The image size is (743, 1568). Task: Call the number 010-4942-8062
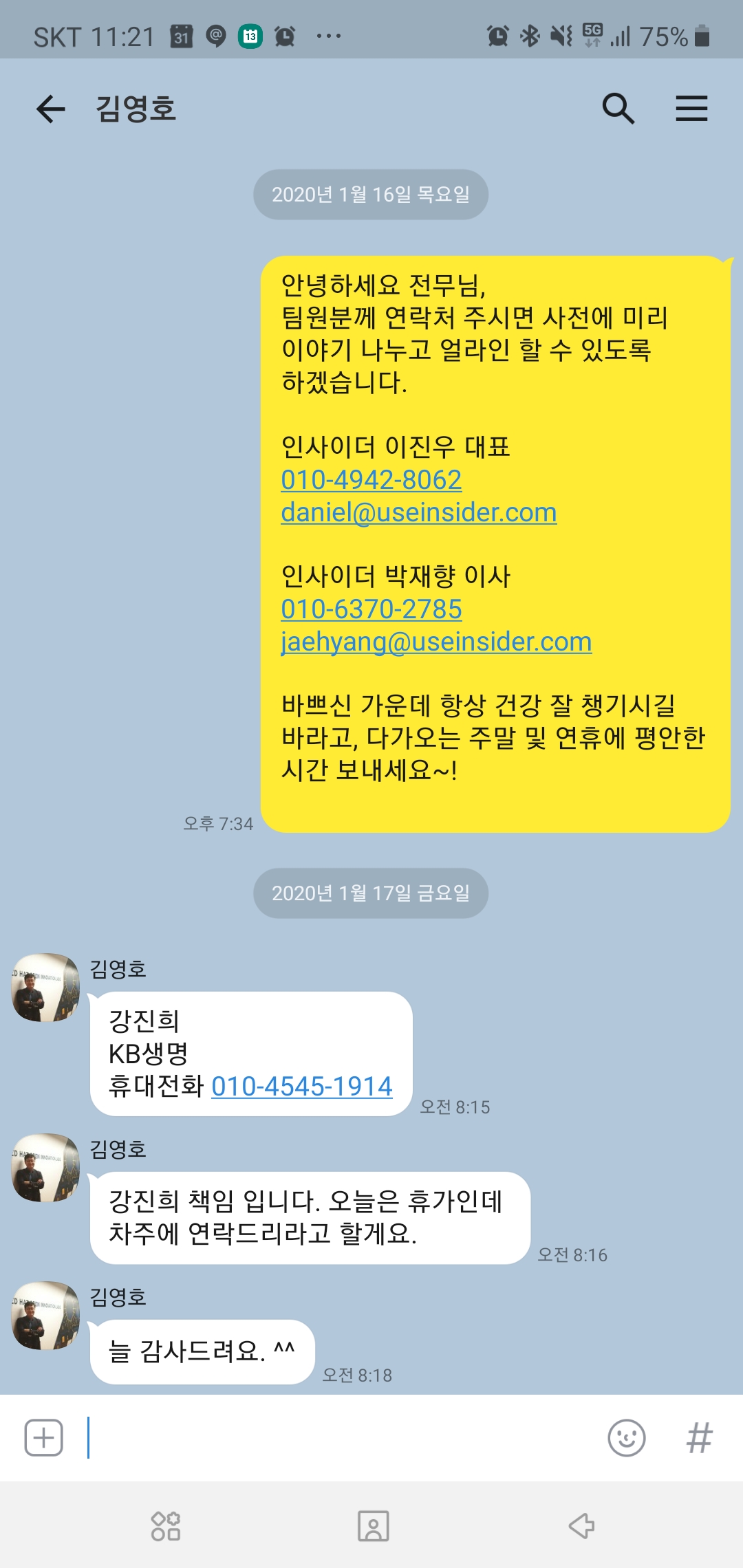tap(371, 479)
